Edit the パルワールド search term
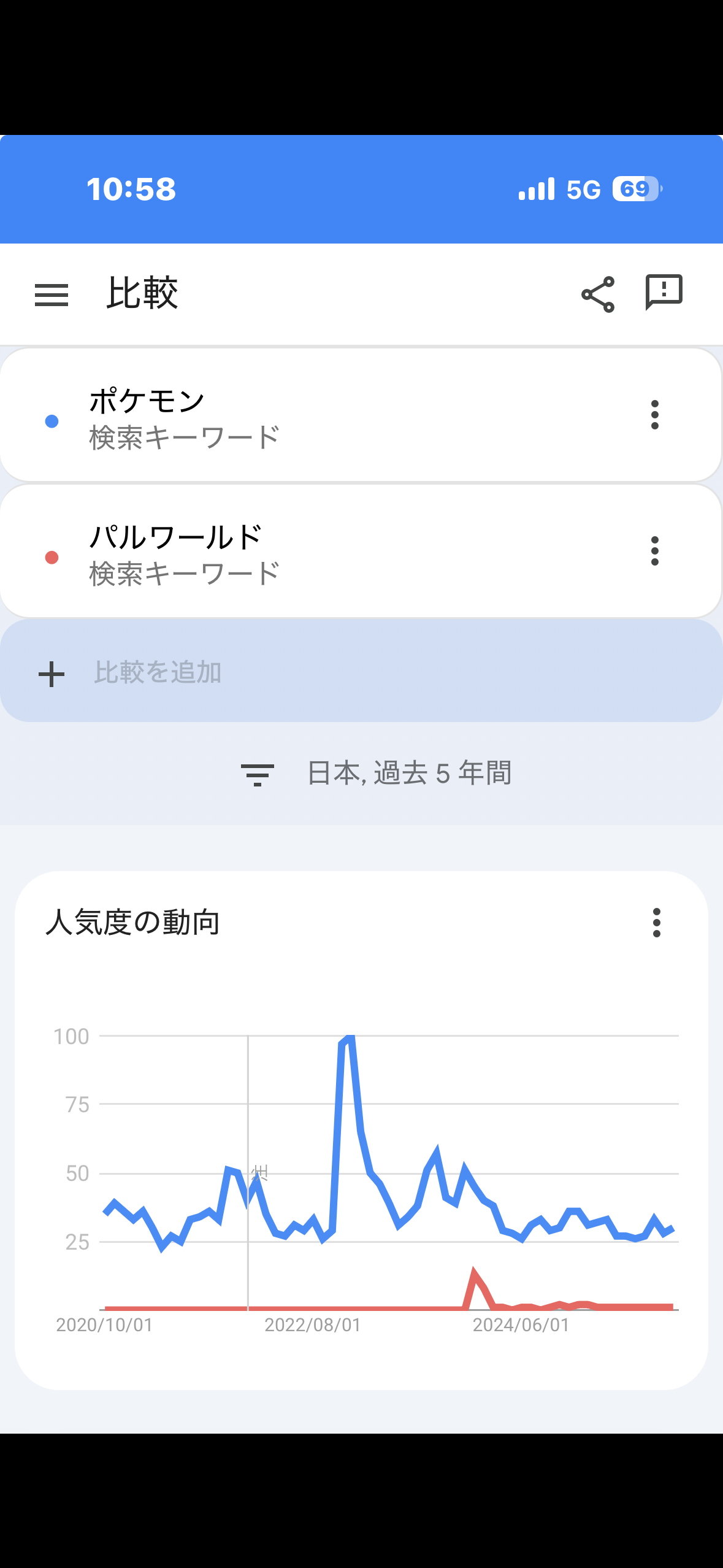Viewport: 723px width, 1568px height. tap(175, 538)
